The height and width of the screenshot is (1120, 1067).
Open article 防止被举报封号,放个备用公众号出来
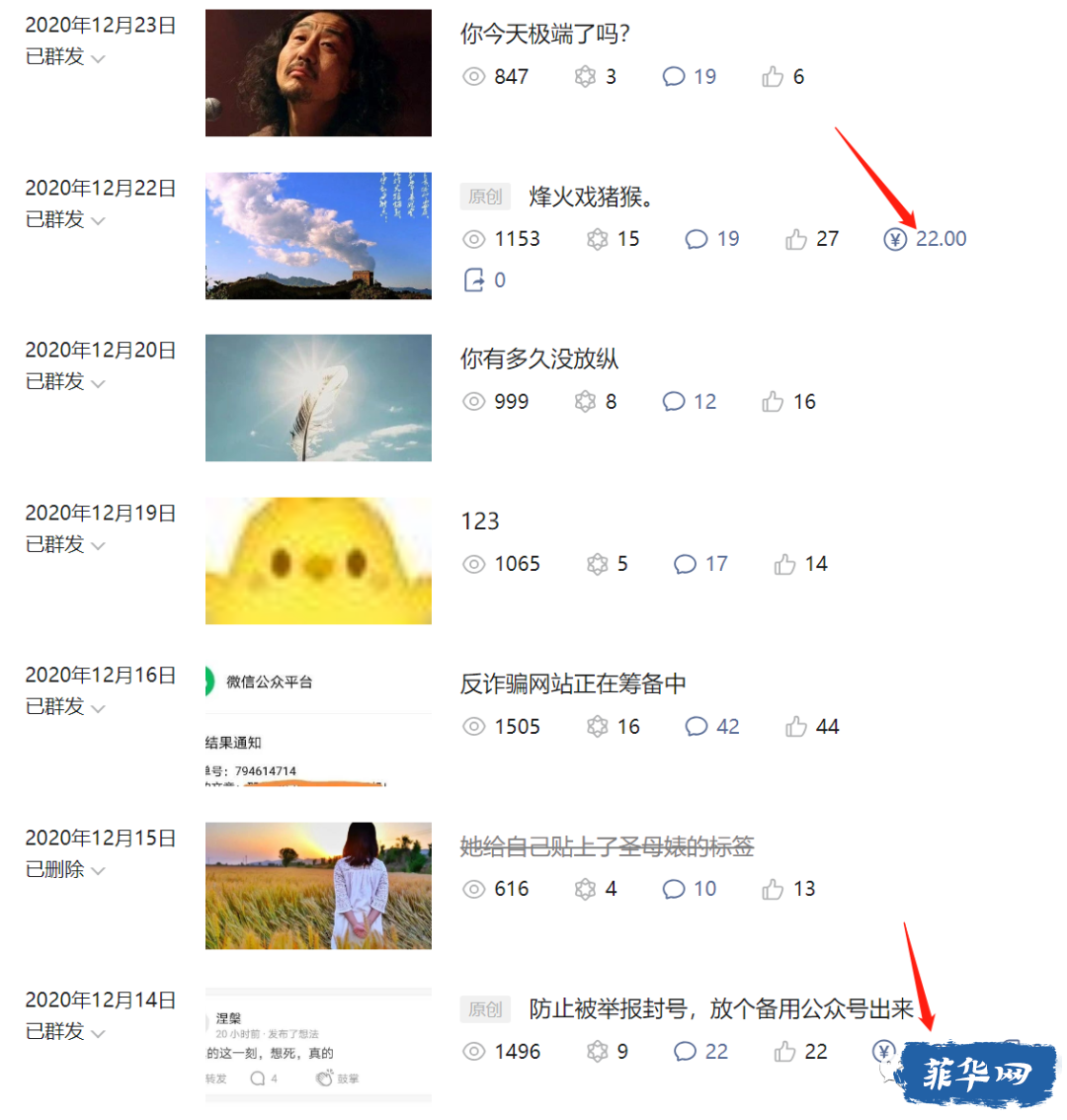point(720,1009)
